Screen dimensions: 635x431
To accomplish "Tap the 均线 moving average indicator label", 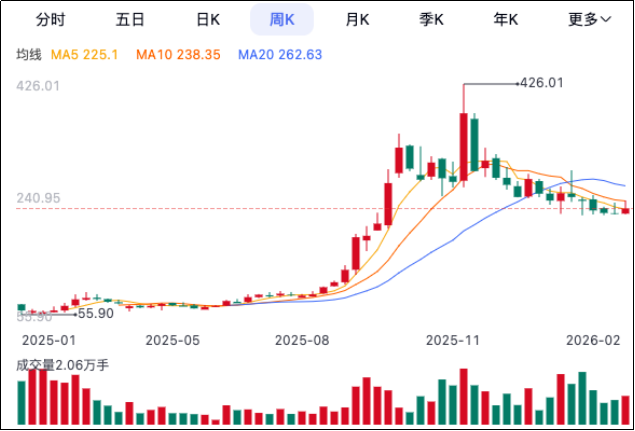I will pyautogui.click(x=28, y=55).
